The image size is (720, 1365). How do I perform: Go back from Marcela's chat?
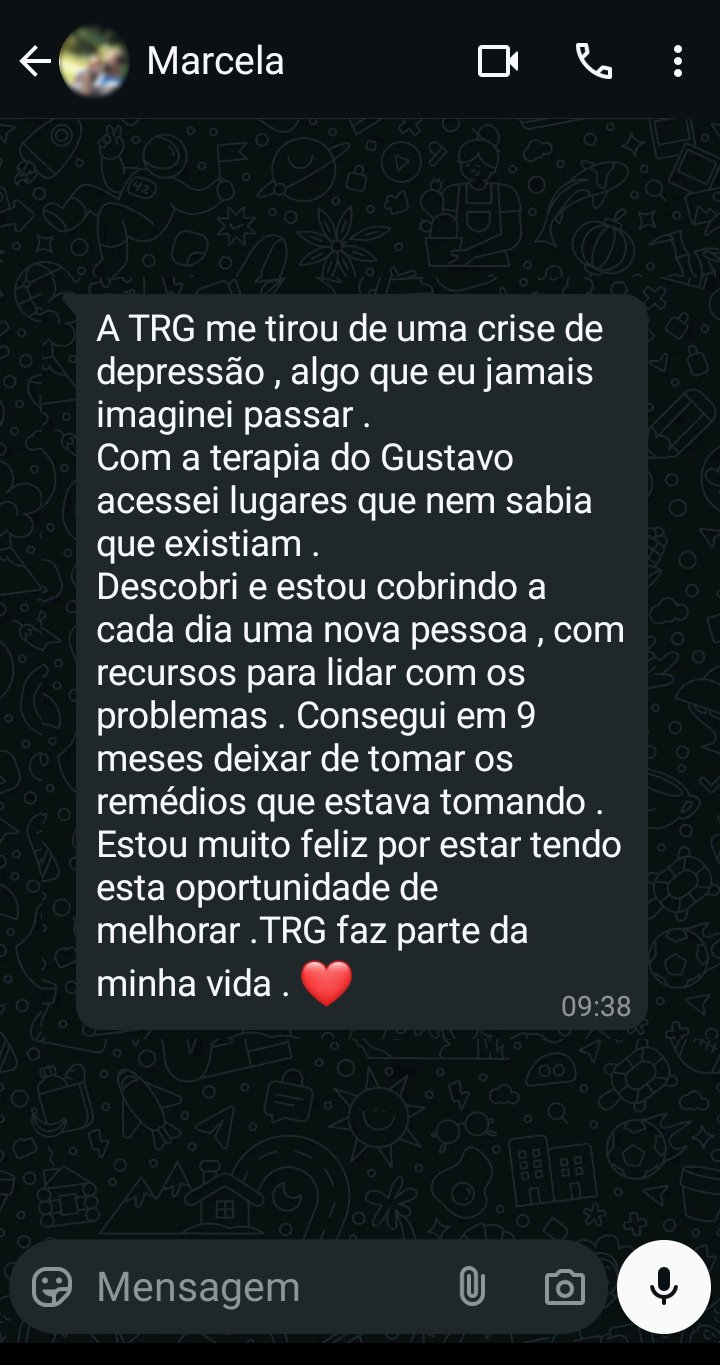pos(34,62)
